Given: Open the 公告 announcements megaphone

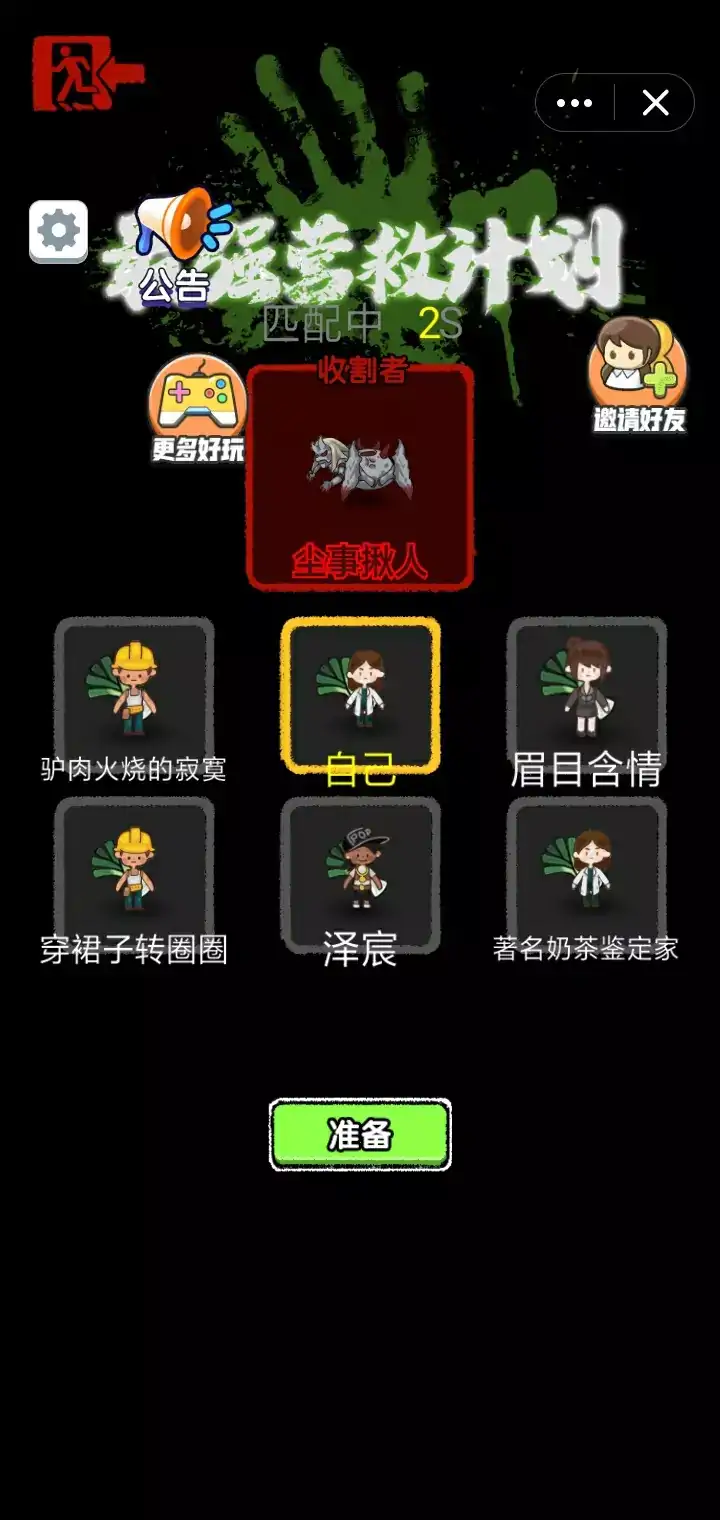Looking at the screenshot, I should [x=180, y=243].
